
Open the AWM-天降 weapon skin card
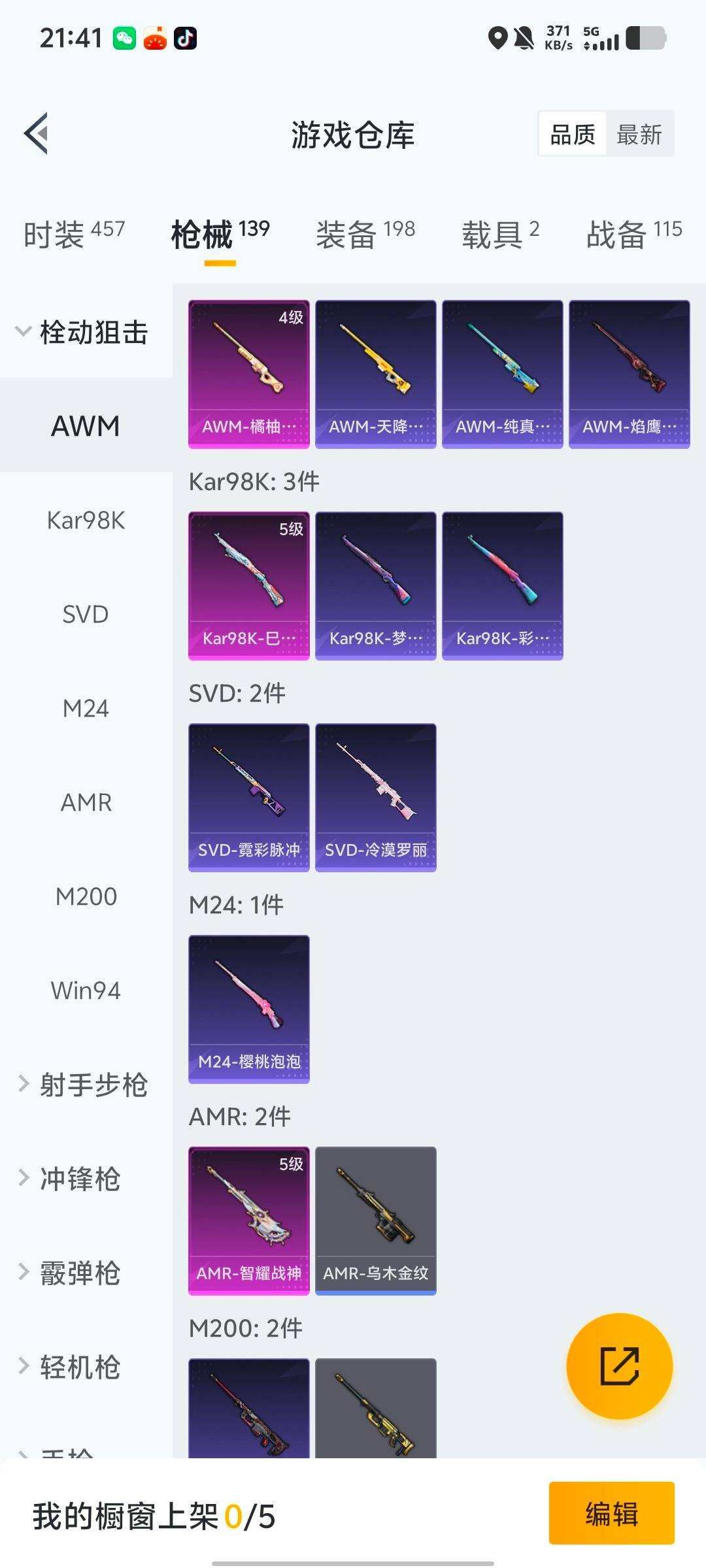point(375,372)
